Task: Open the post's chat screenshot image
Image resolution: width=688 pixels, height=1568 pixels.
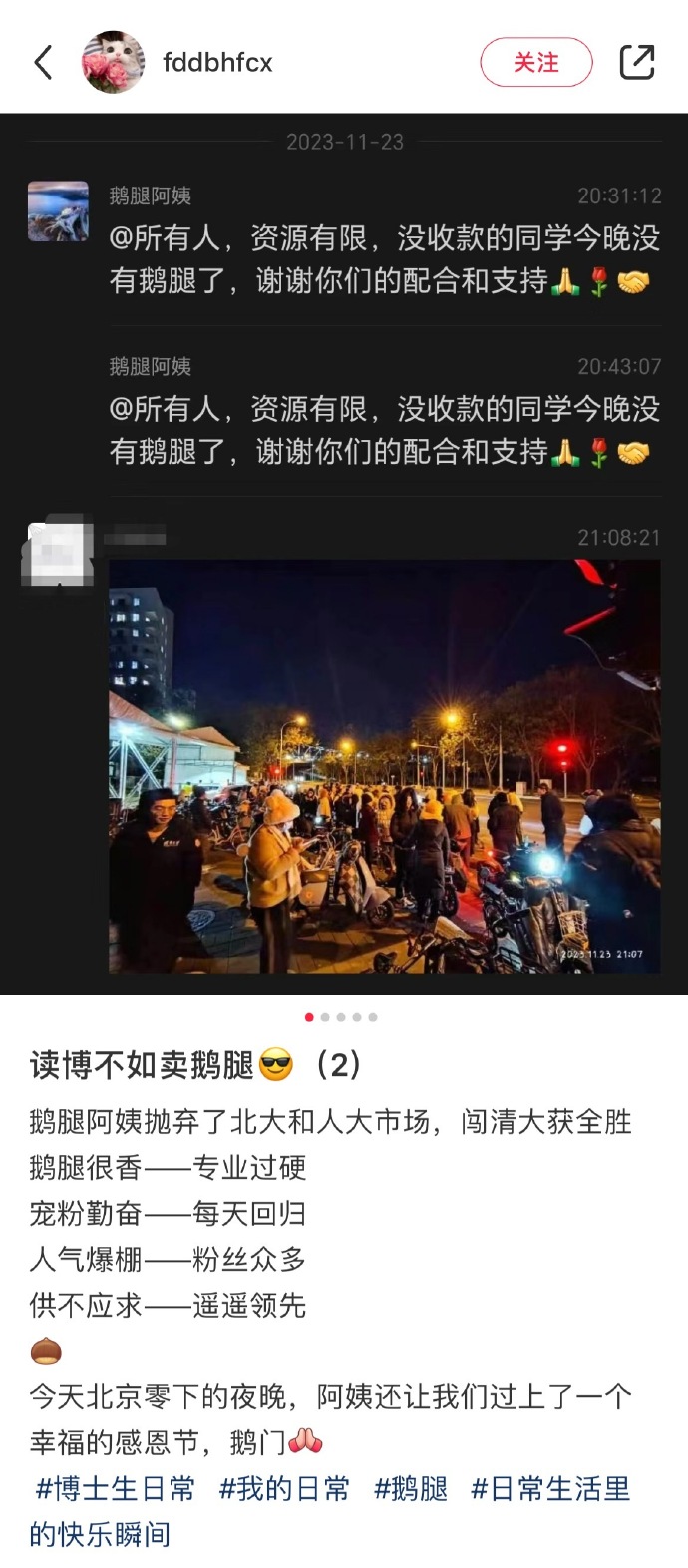Action: pyautogui.click(x=344, y=554)
